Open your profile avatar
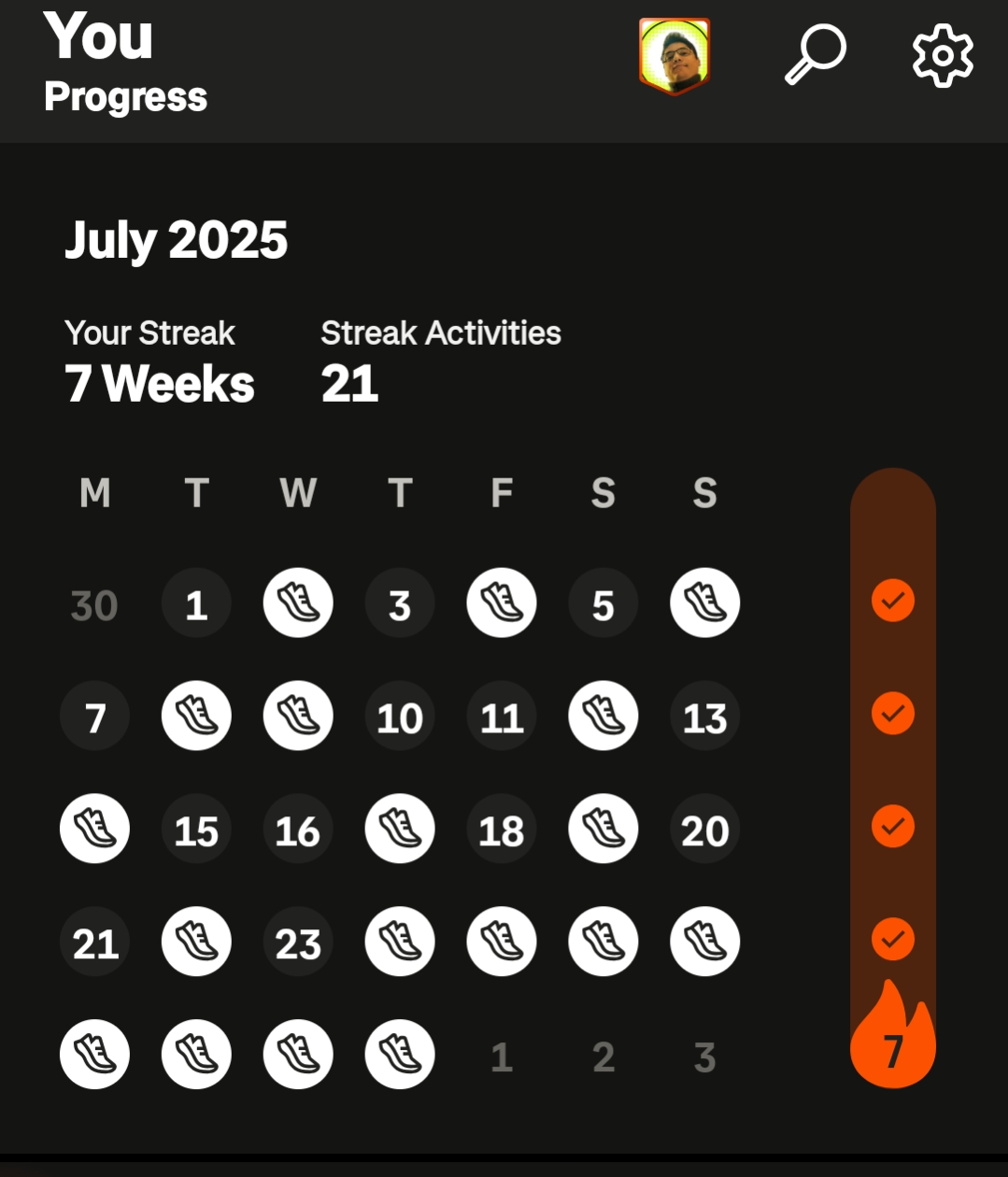Screen dimensions: 1008x1177 (674, 56)
